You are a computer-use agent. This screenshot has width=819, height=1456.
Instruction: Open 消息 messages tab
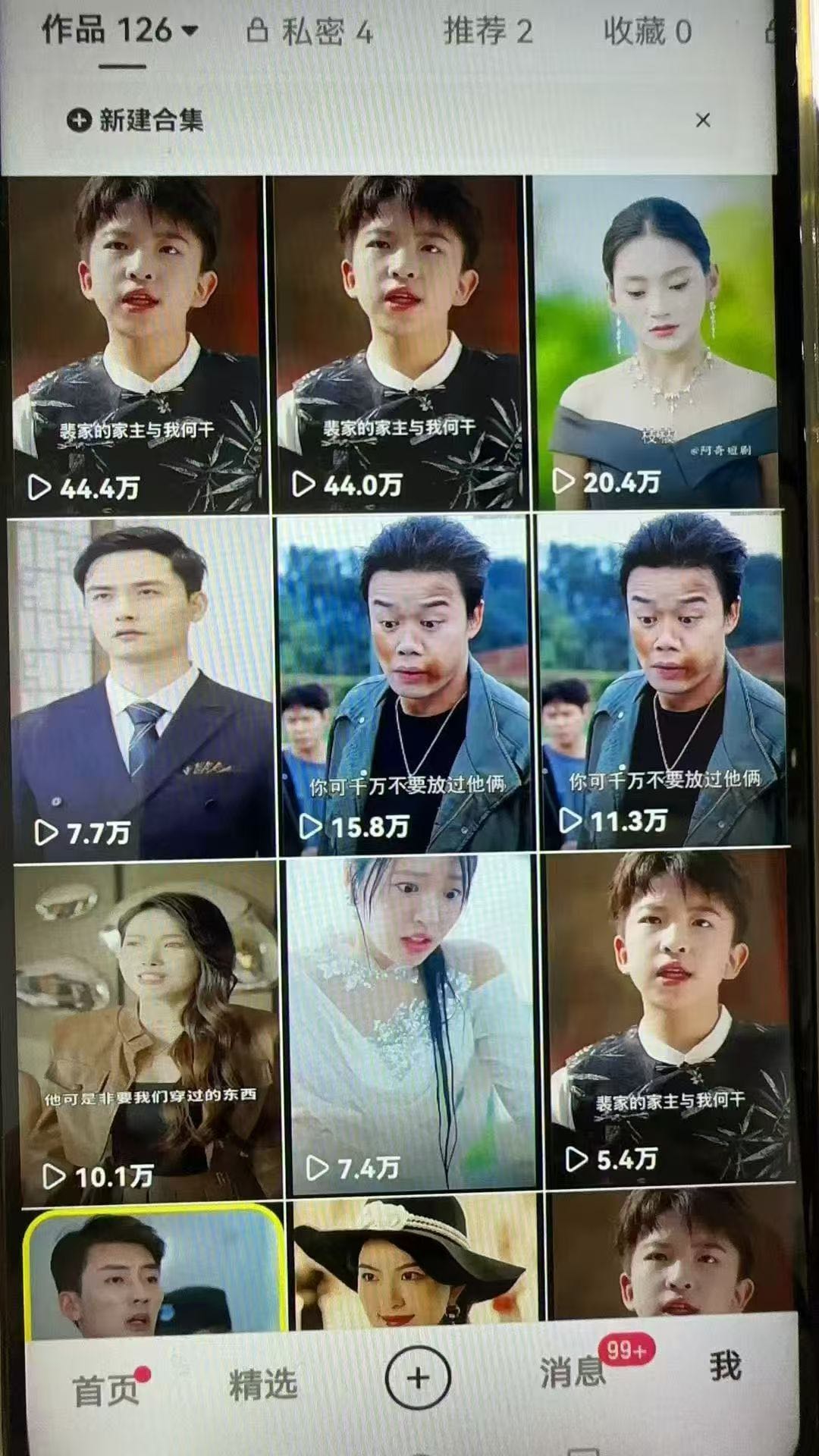click(x=573, y=1371)
